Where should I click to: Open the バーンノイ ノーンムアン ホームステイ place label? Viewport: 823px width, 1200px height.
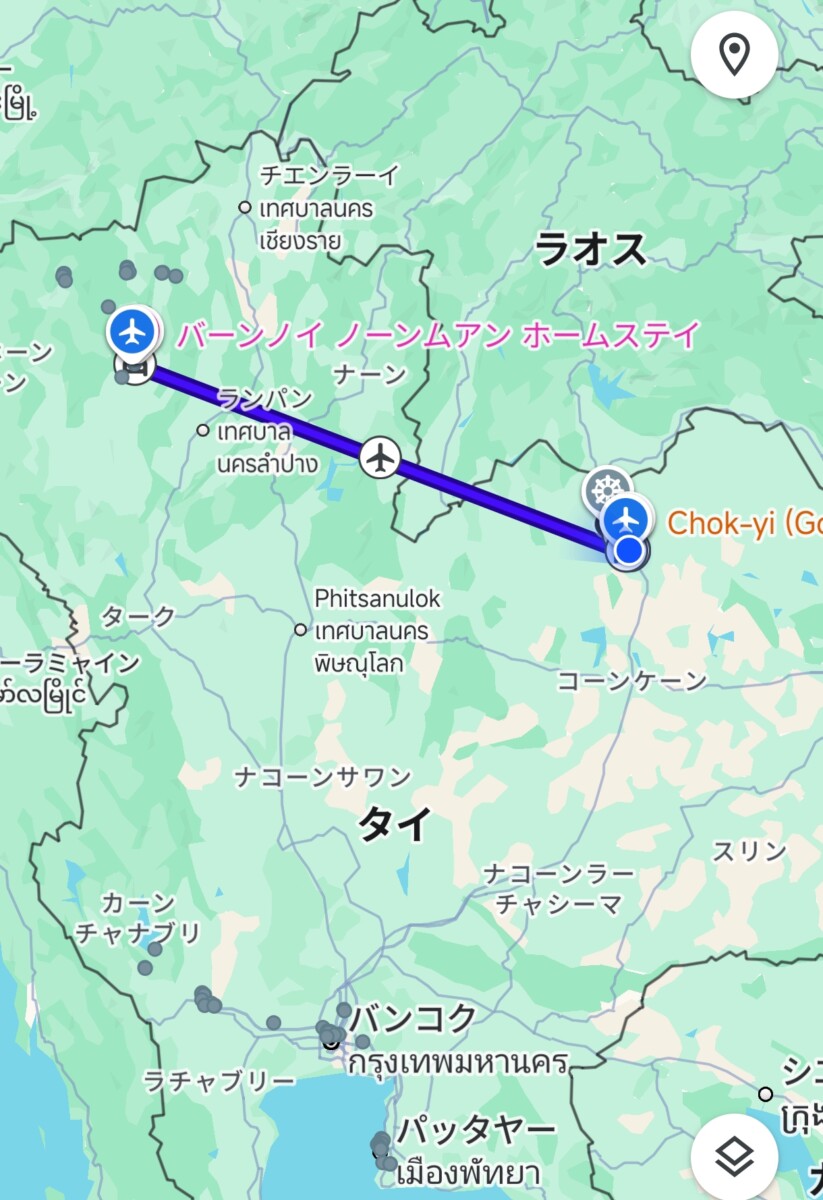tap(437, 335)
